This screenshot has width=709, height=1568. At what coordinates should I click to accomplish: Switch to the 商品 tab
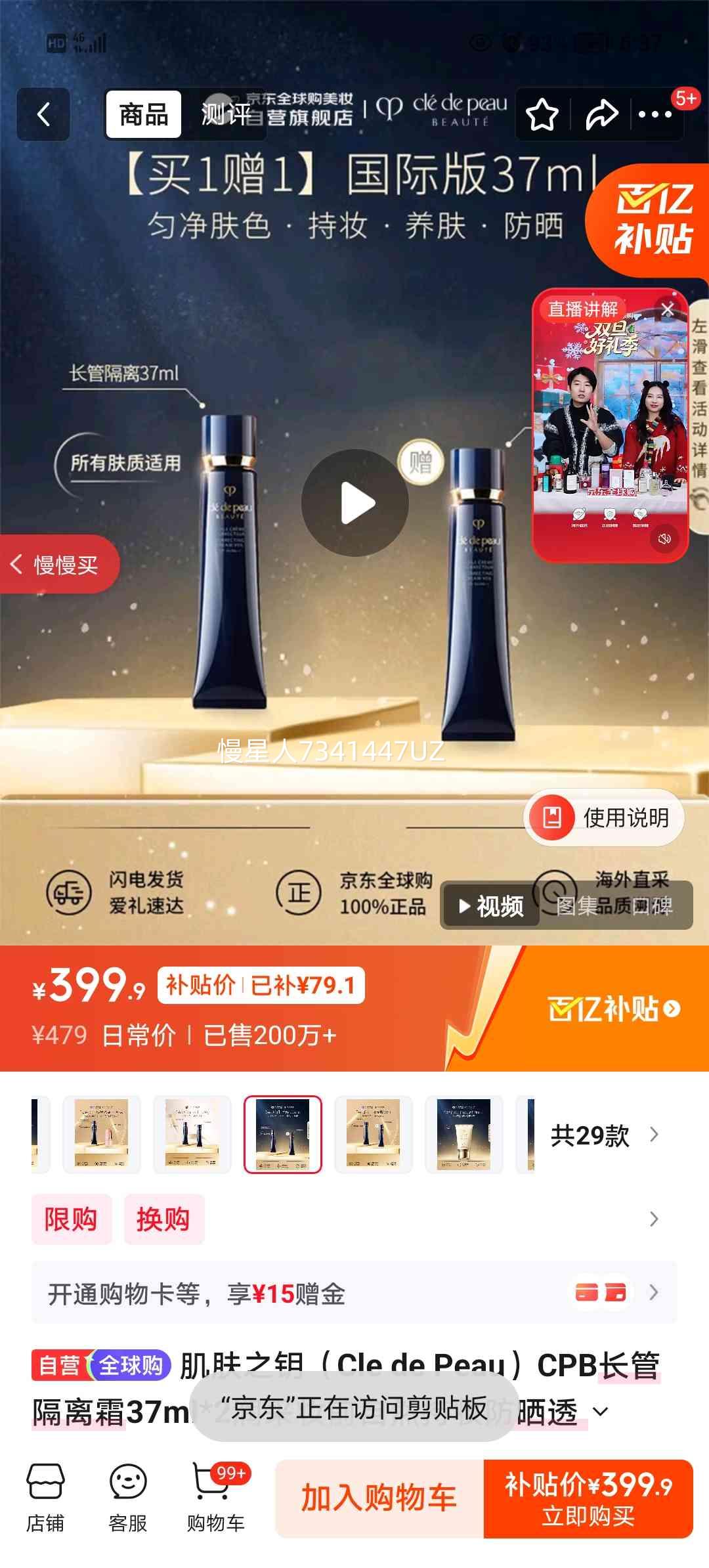coord(143,114)
